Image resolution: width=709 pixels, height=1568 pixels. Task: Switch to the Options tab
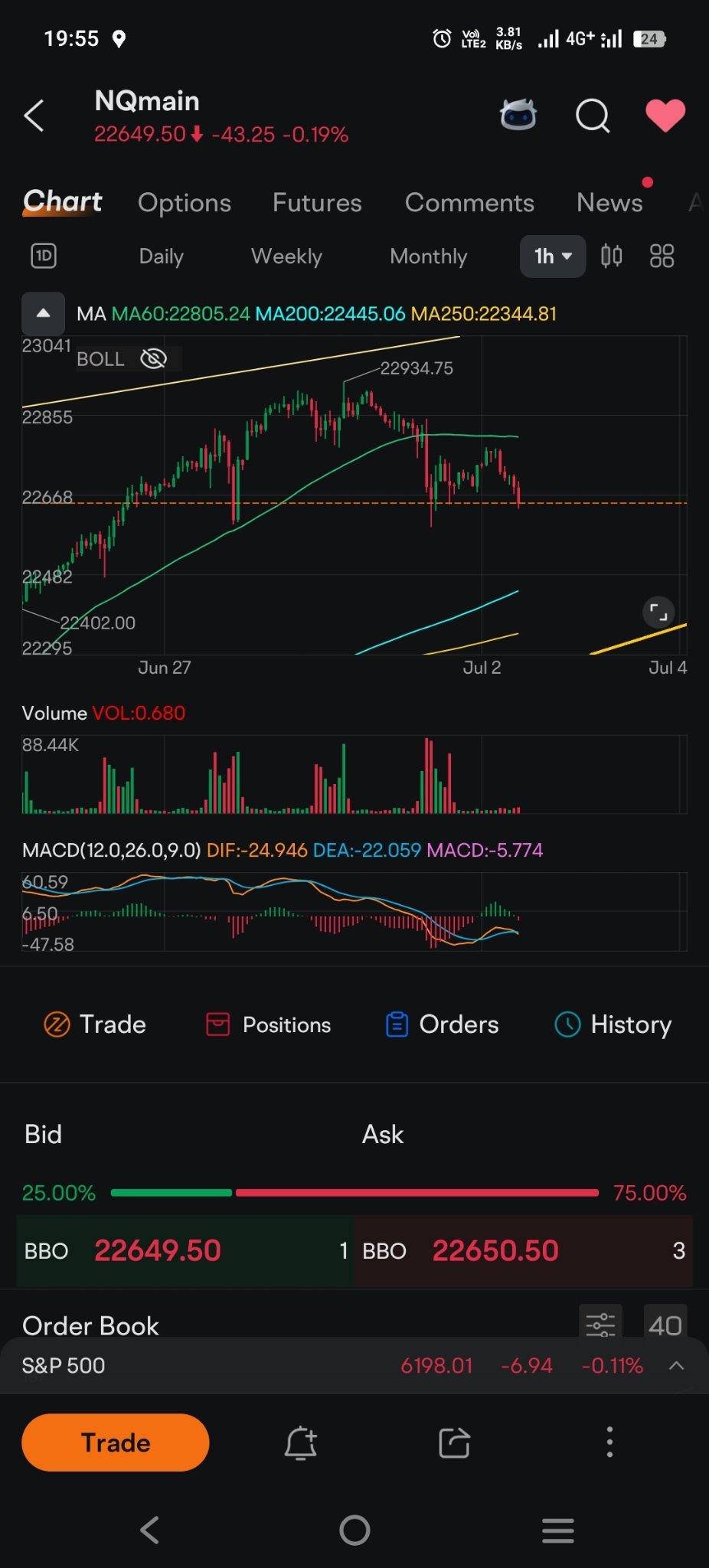(185, 203)
